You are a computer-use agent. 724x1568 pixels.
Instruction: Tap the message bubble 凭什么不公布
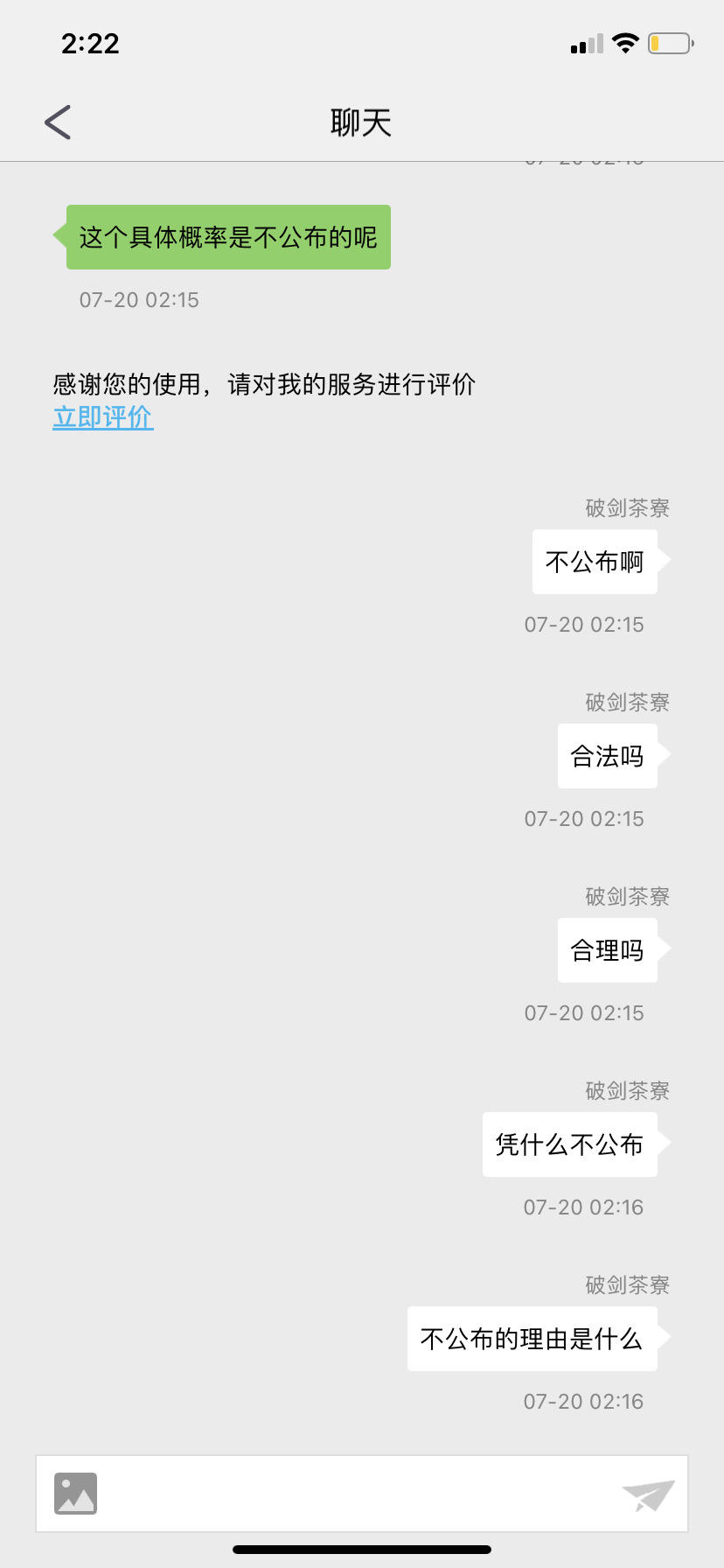pyautogui.click(x=569, y=1144)
